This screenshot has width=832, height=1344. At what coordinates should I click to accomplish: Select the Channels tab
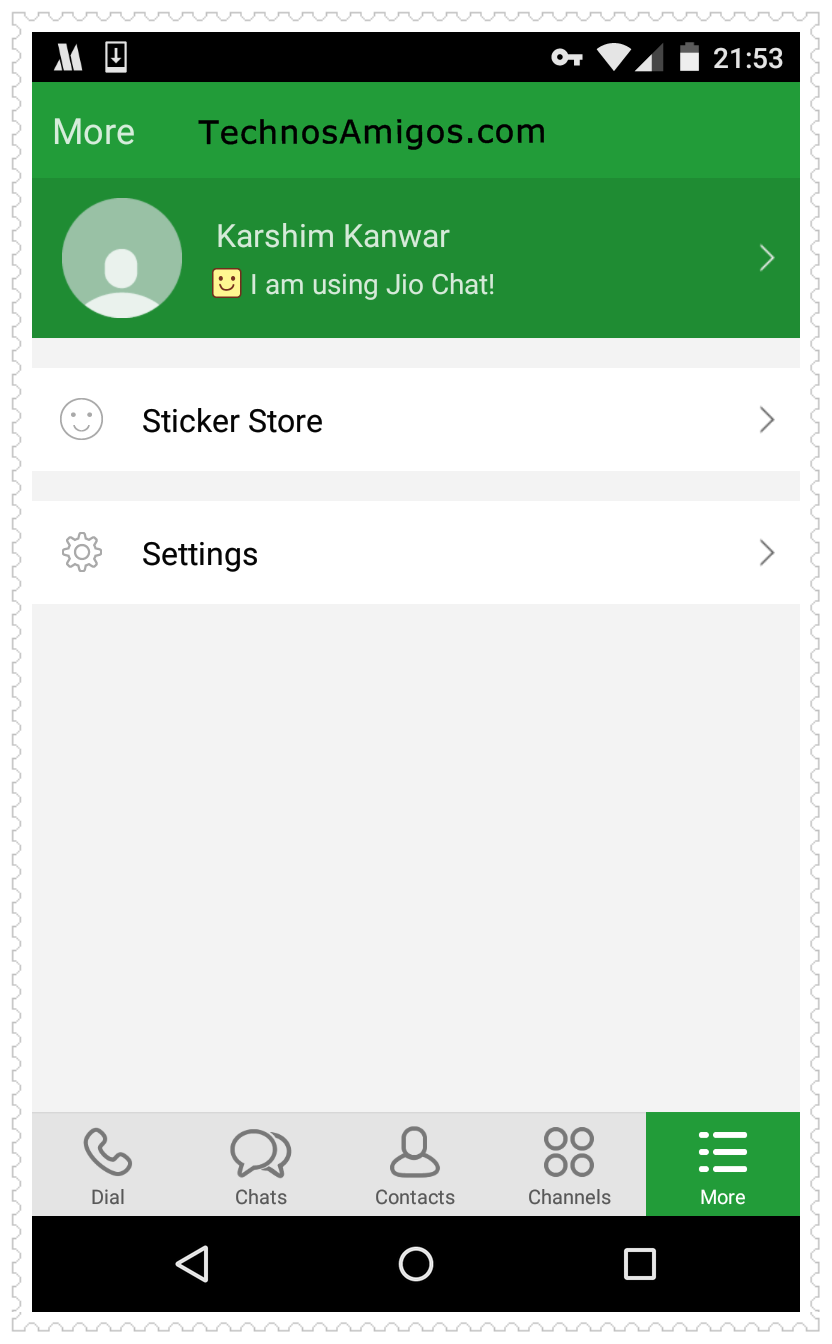point(569,1165)
